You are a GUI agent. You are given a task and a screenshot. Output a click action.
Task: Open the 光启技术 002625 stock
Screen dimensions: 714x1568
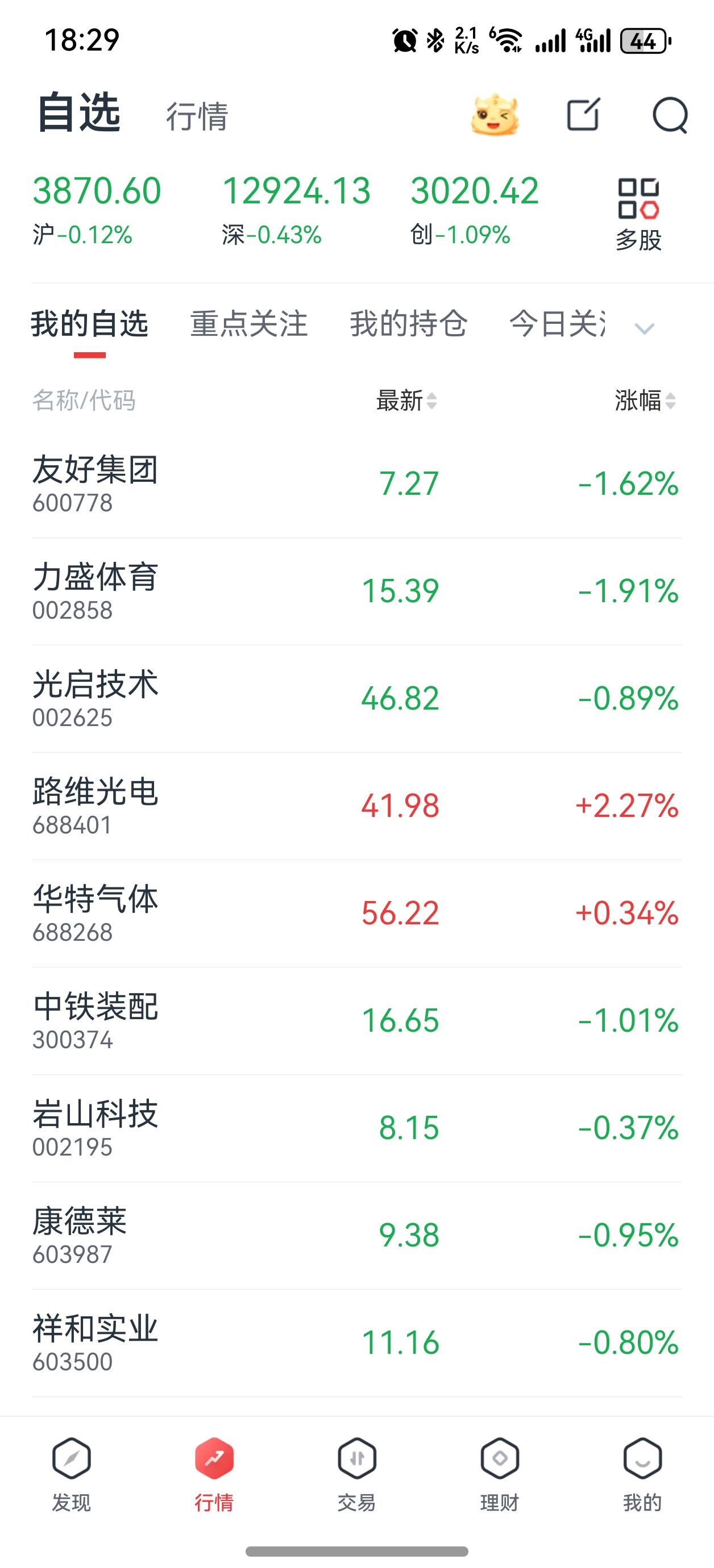pyautogui.click(x=356, y=699)
